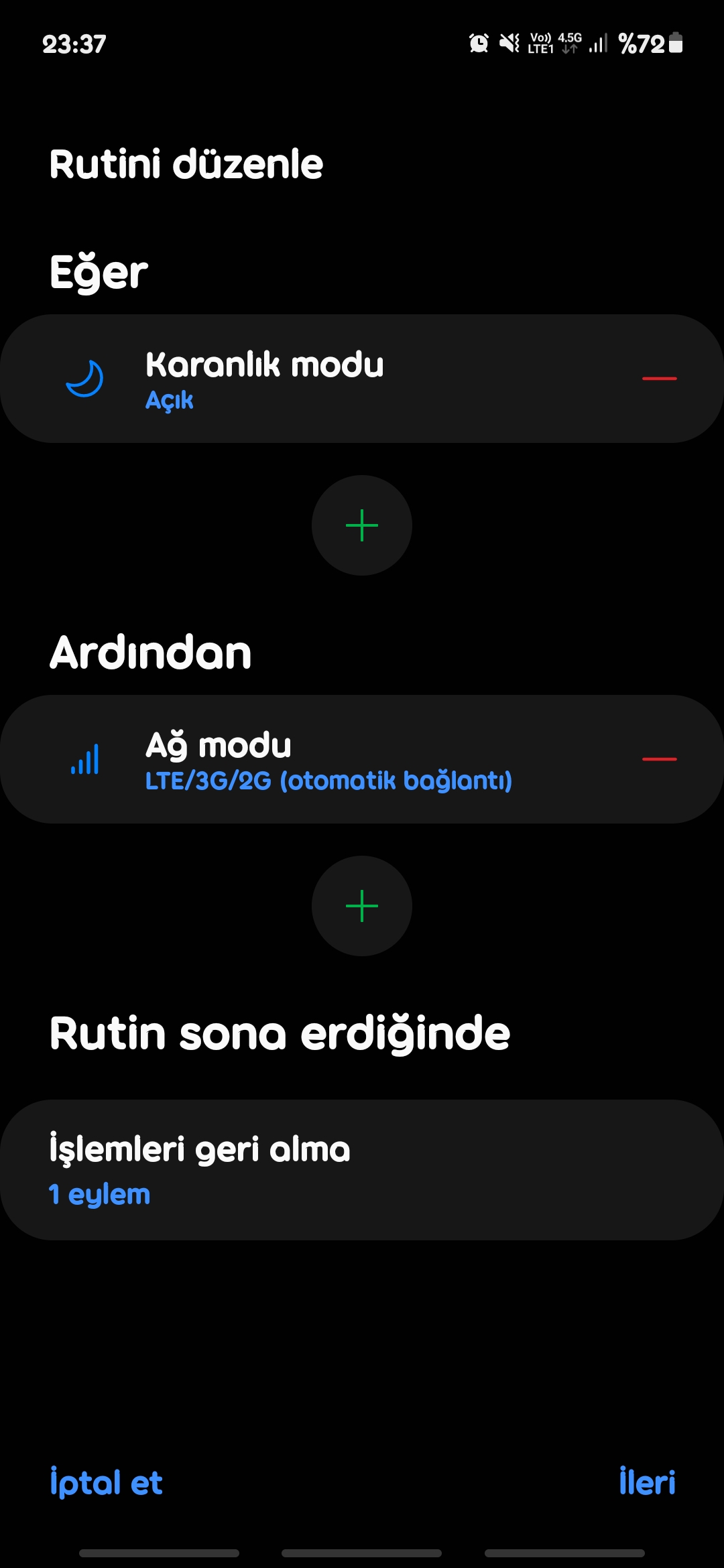Image resolution: width=724 pixels, height=1568 pixels.
Task: Open İşlemleri geri alma settings
Action: (x=362, y=1170)
